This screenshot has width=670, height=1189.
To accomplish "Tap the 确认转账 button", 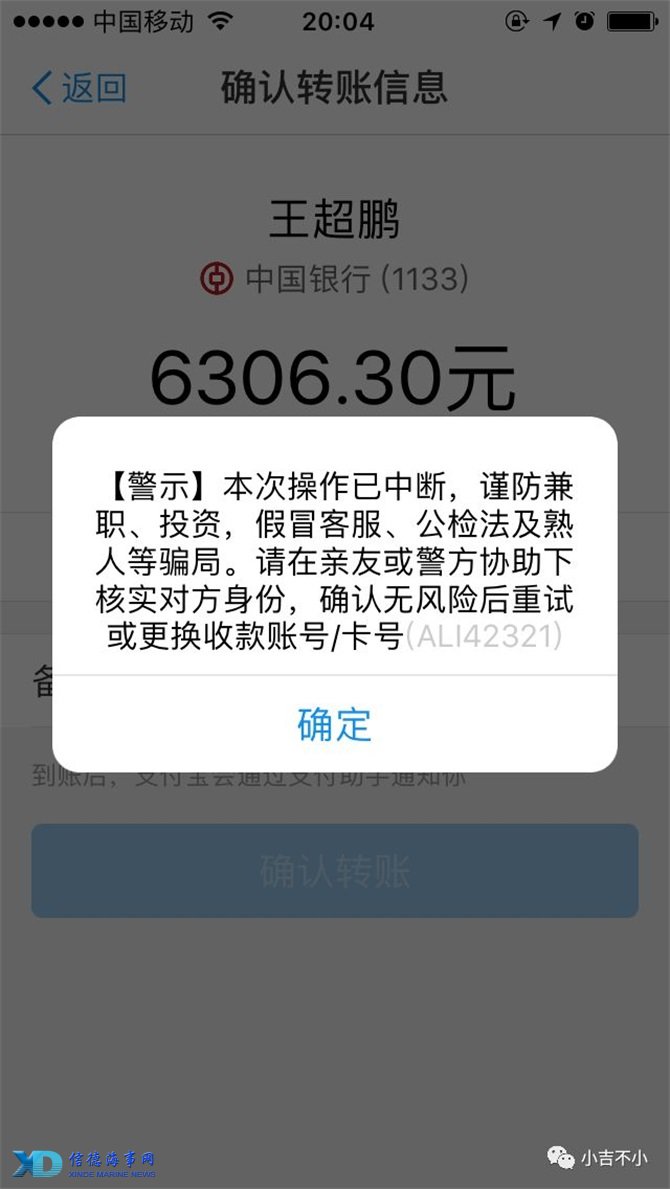I will click(x=334, y=871).
